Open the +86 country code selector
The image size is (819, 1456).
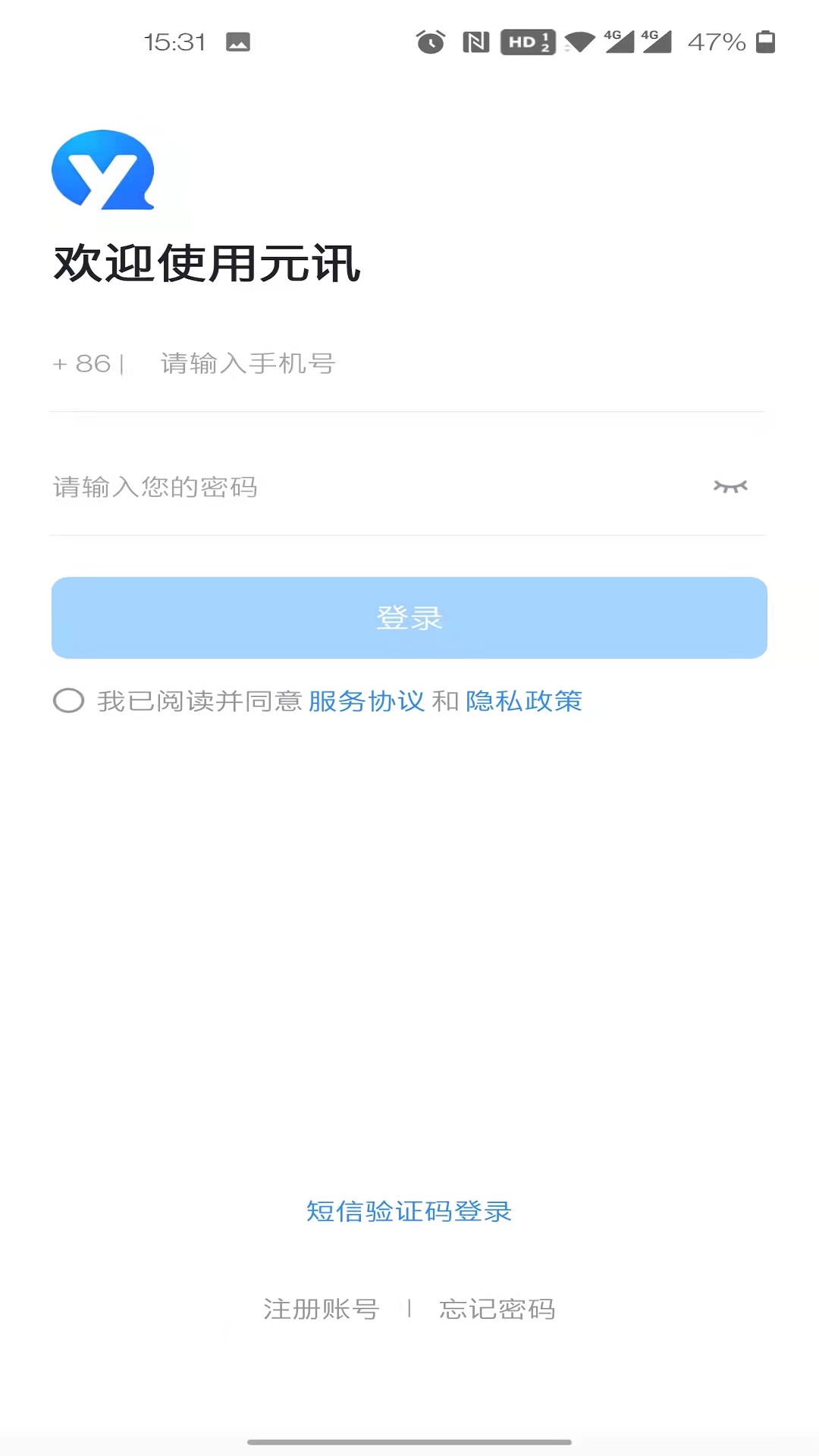[82, 364]
